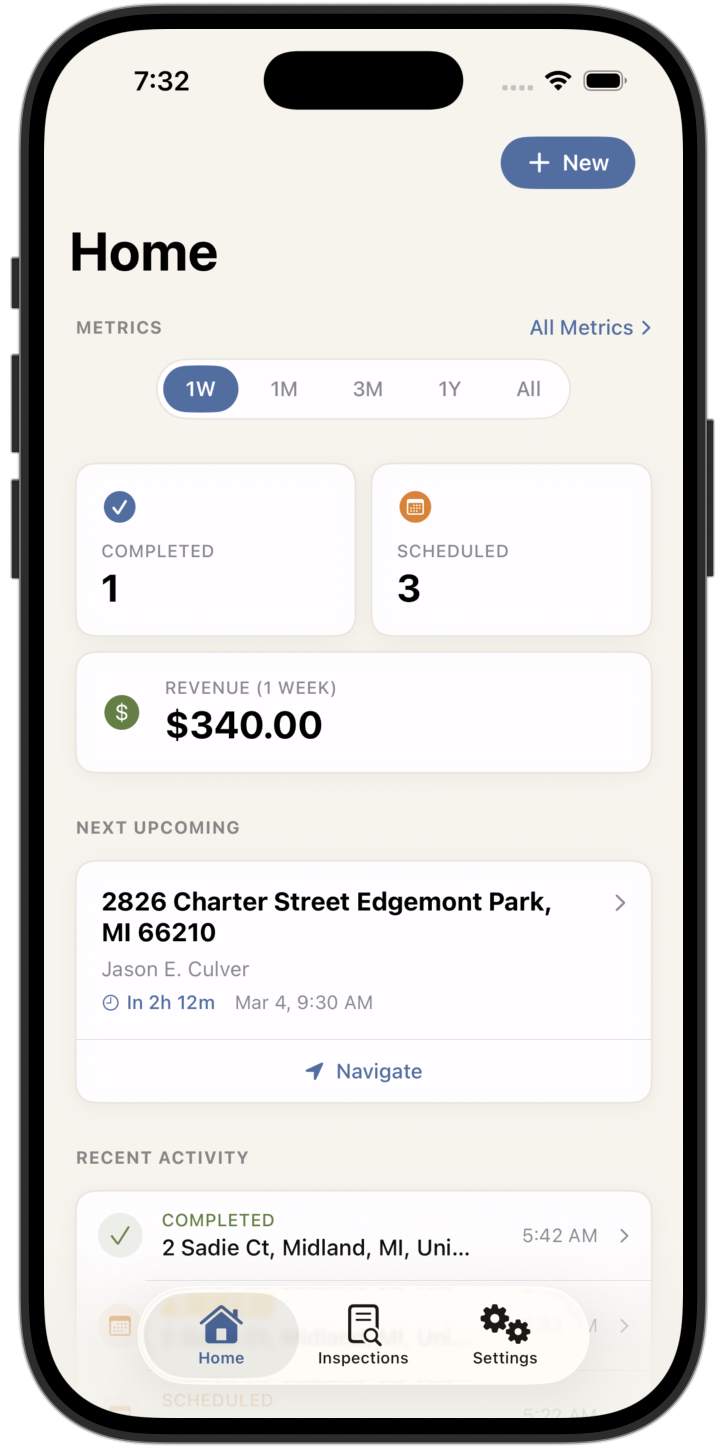Tap the plus icon inside the New button
Viewport: 726px width, 1448px height.
(540, 162)
